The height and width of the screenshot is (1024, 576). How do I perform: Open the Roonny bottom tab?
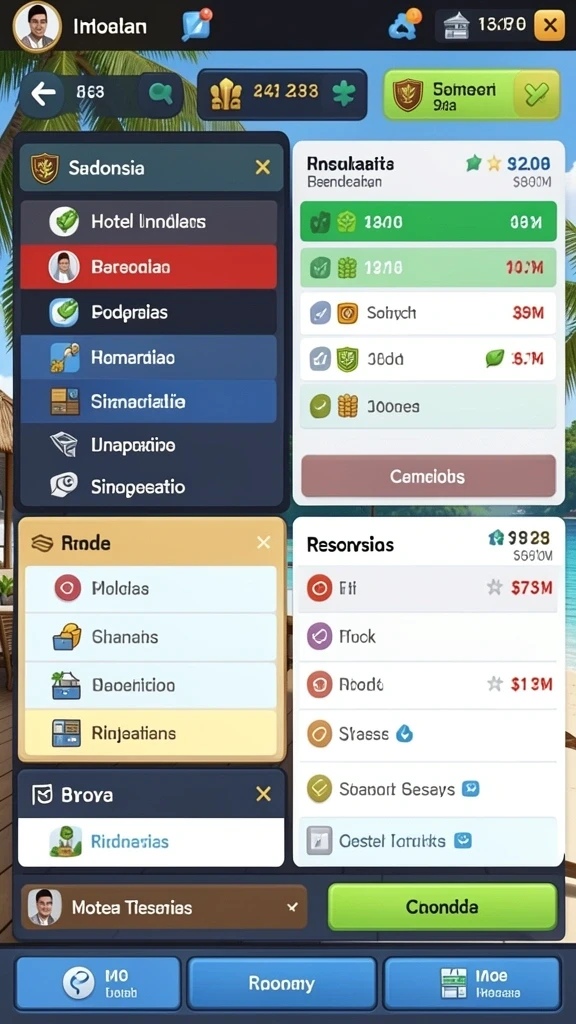(x=281, y=984)
